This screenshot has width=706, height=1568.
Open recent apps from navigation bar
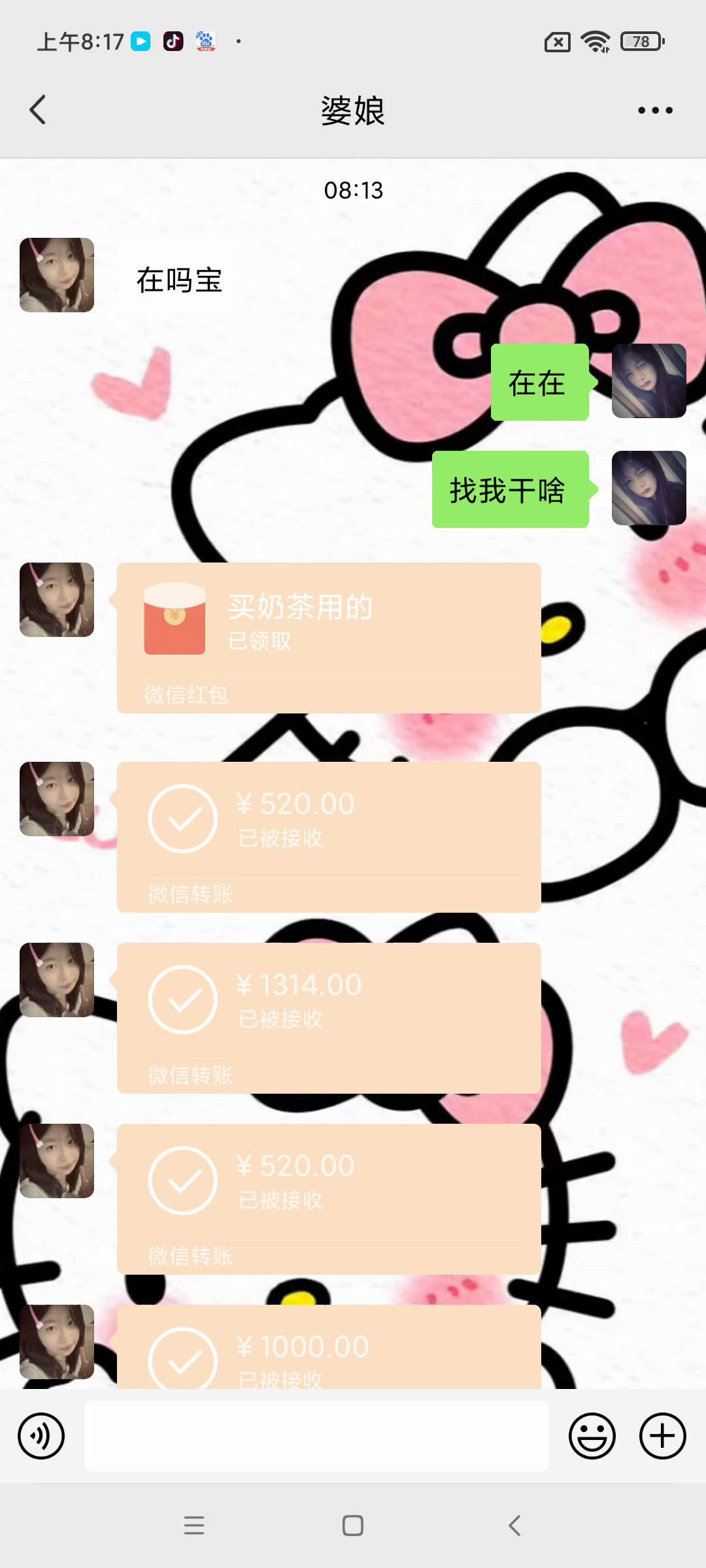[x=194, y=1526]
